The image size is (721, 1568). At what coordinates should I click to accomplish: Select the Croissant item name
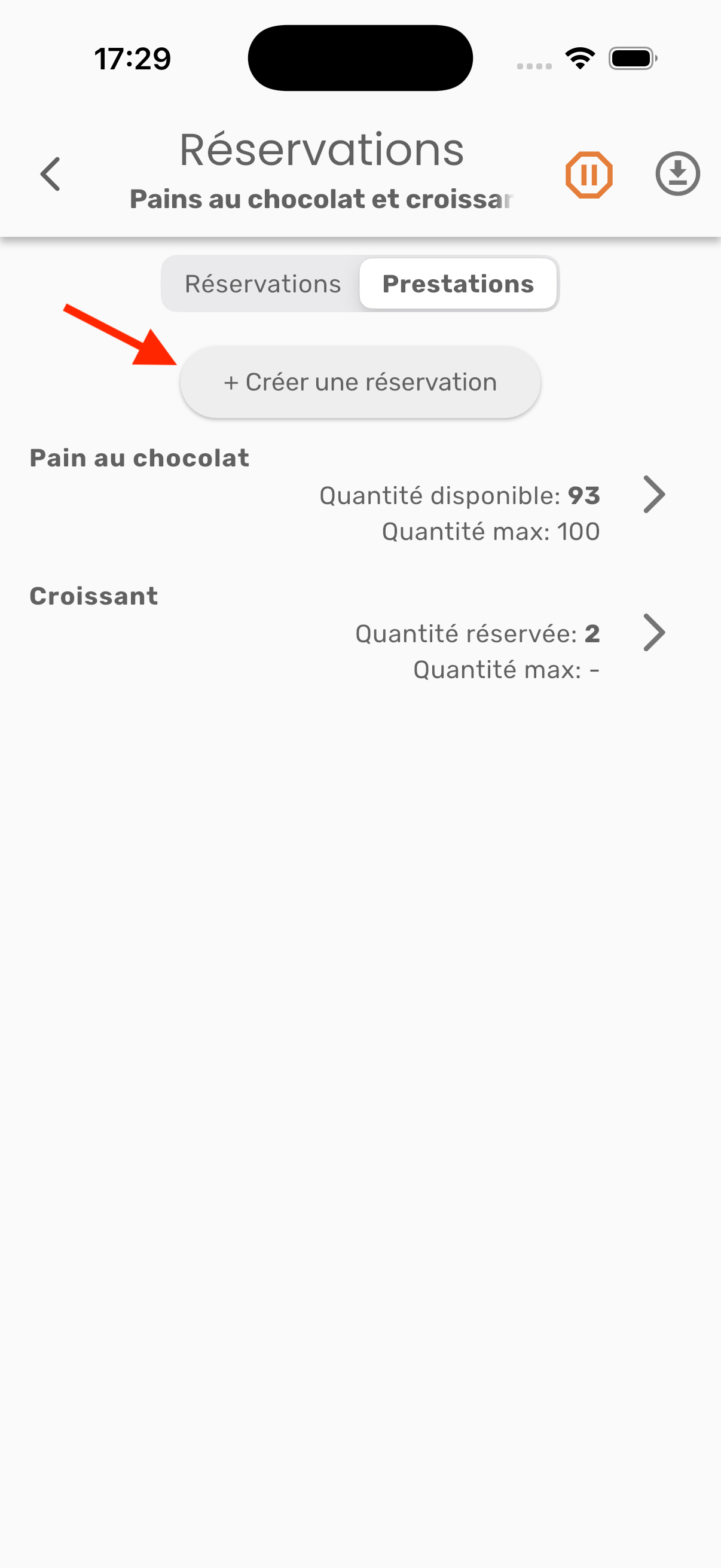94,596
